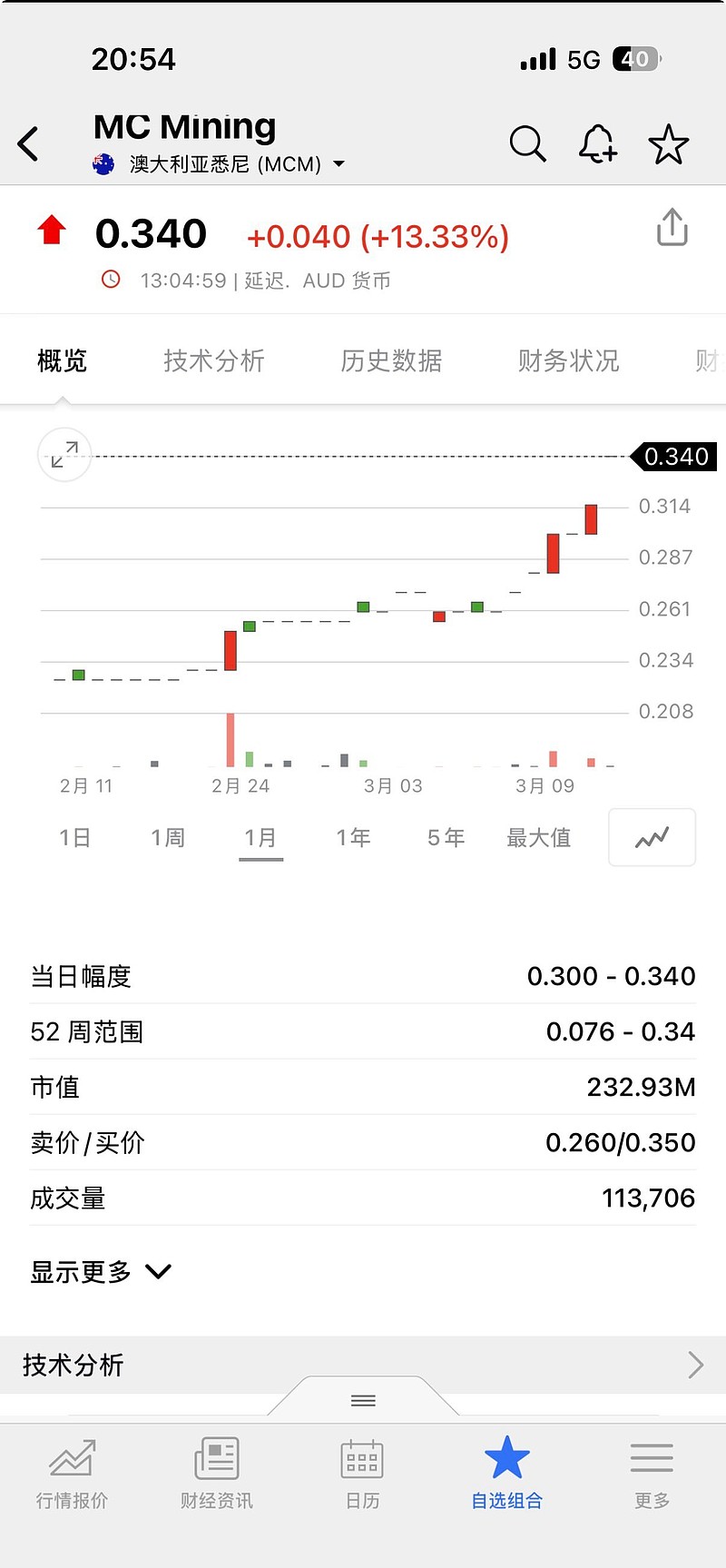
Task: Switch chart style via the line-chart icon
Action: point(652,837)
